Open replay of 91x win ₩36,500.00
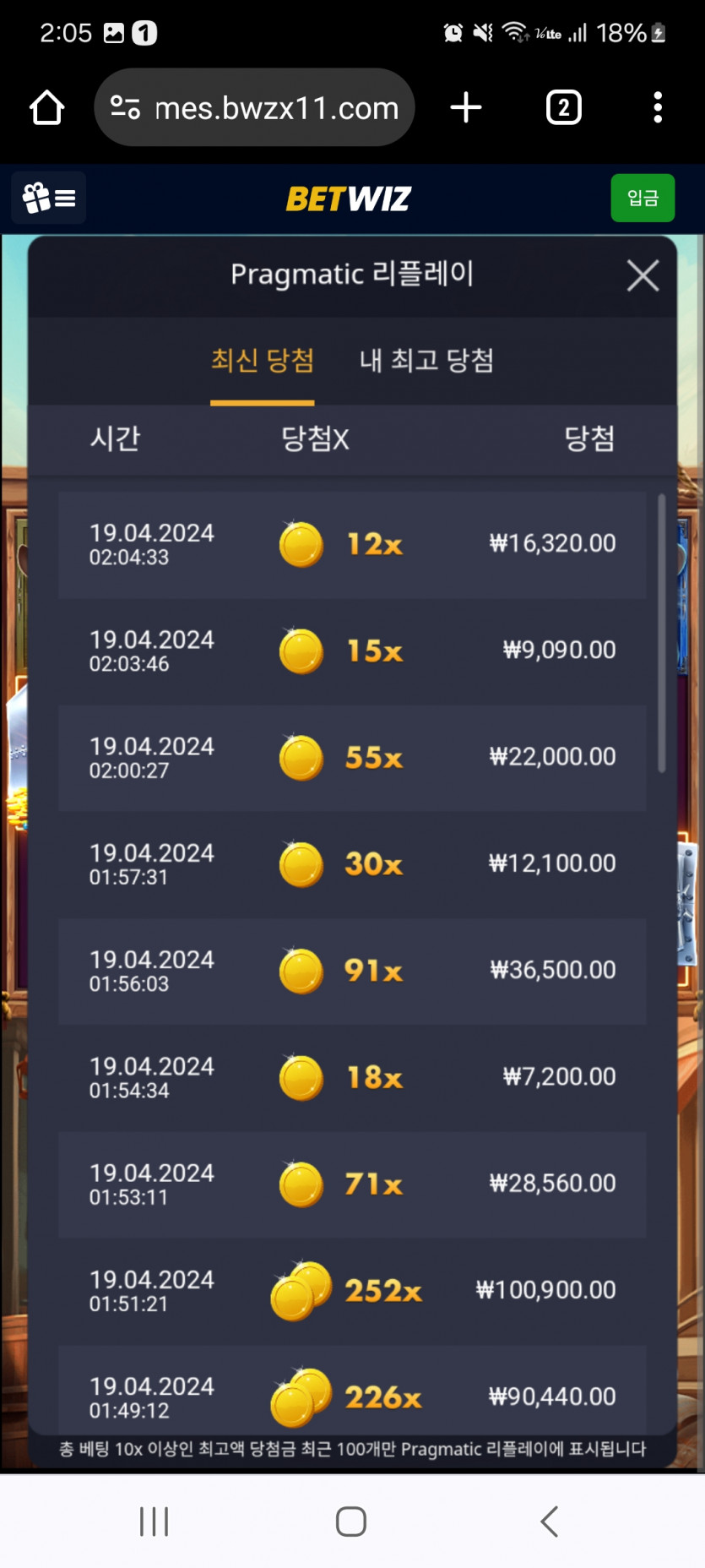The width and height of the screenshot is (705, 1568). (x=352, y=970)
